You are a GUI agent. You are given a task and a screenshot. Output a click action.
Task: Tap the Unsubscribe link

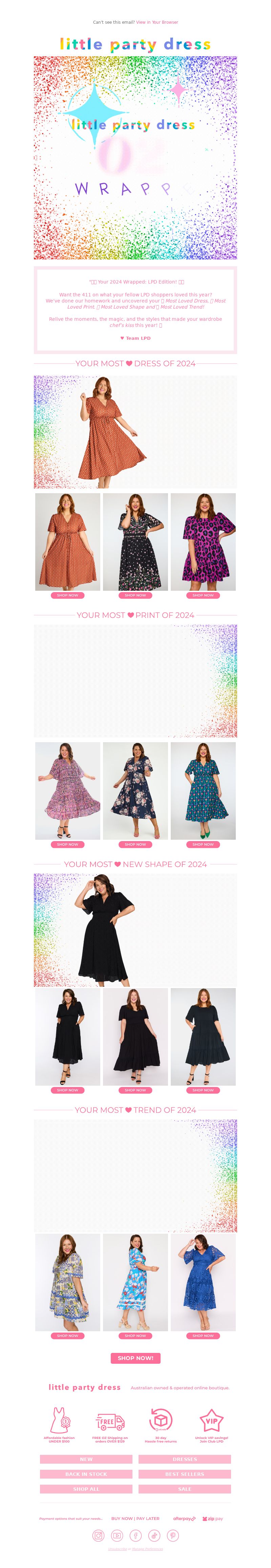pyautogui.click(x=117, y=1549)
